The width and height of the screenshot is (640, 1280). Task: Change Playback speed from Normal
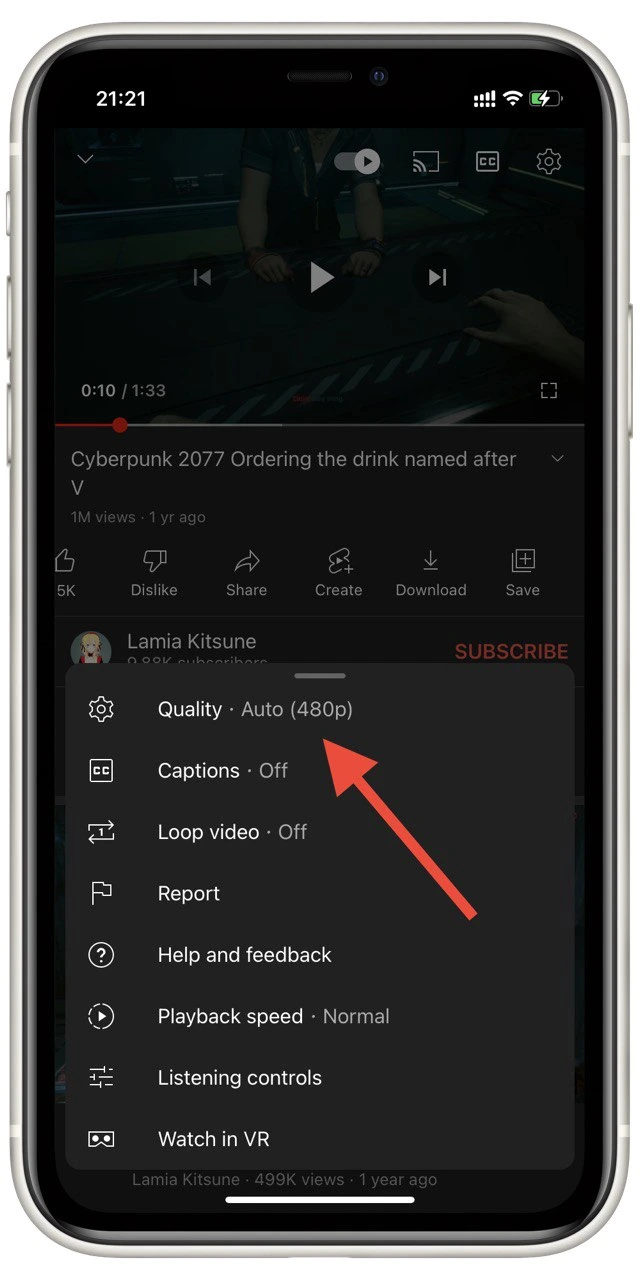coord(320,1016)
